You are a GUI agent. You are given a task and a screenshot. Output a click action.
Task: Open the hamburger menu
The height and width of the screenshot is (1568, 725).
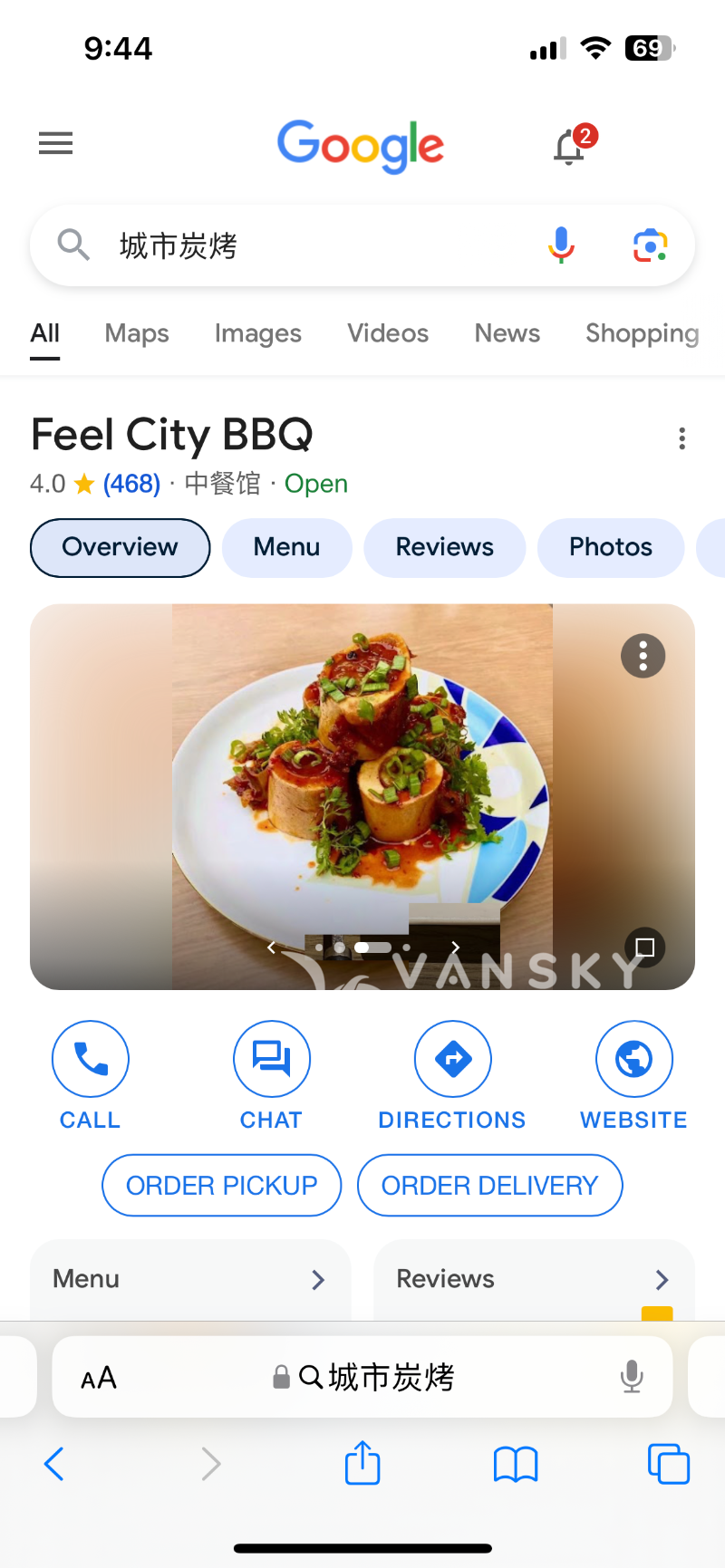tap(55, 143)
